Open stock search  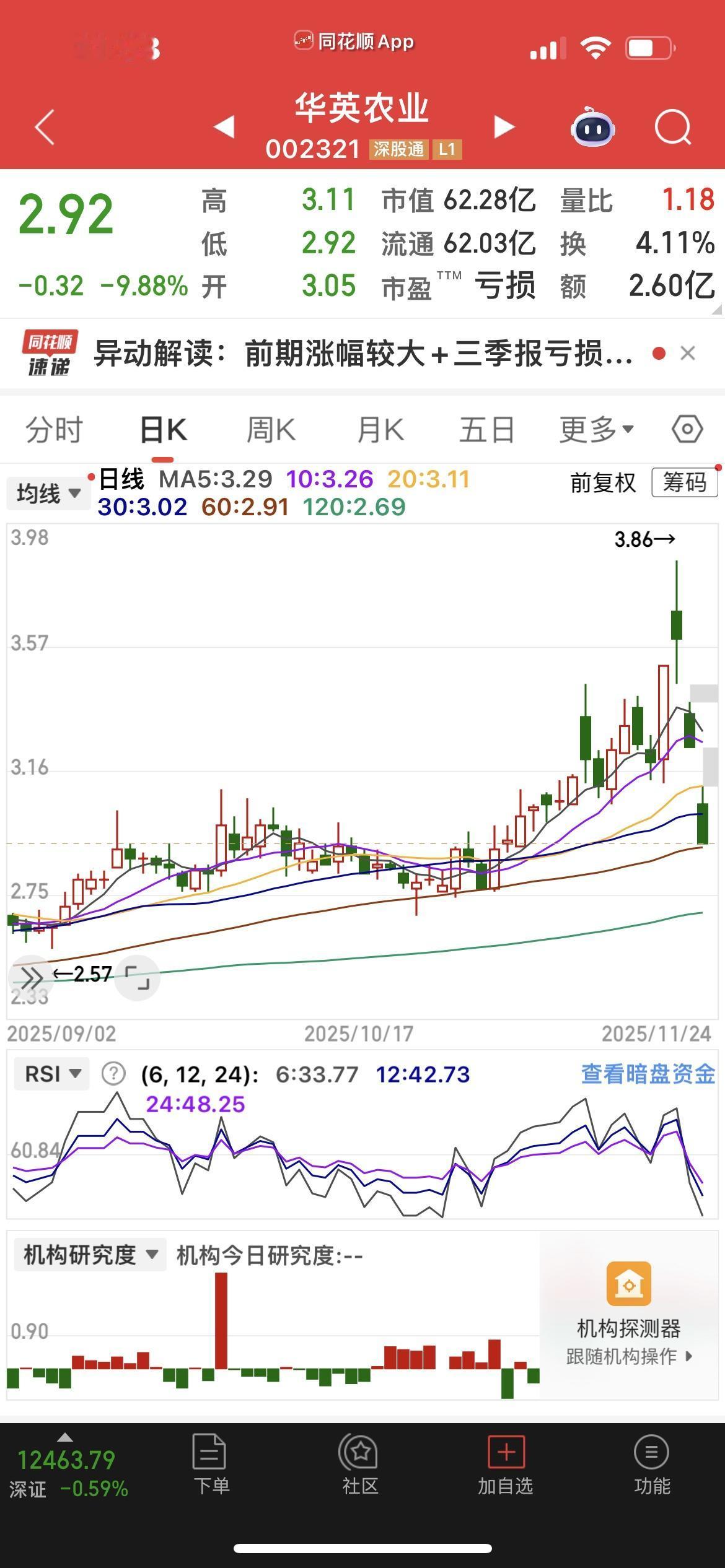click(672, 128)
